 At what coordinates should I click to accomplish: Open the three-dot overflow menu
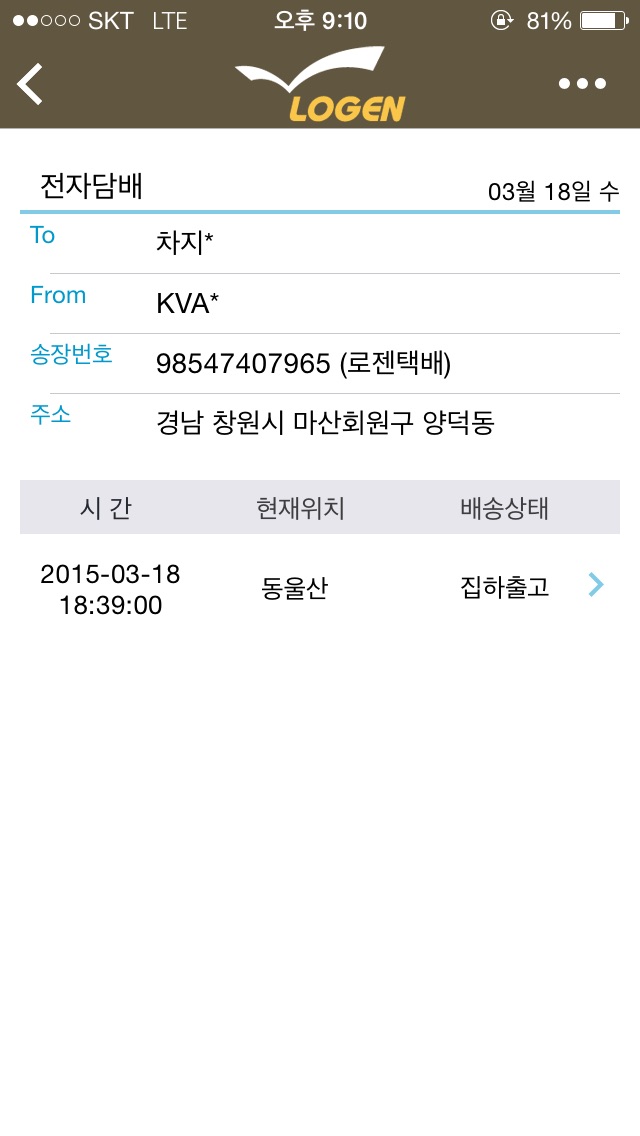pos(582,84)
